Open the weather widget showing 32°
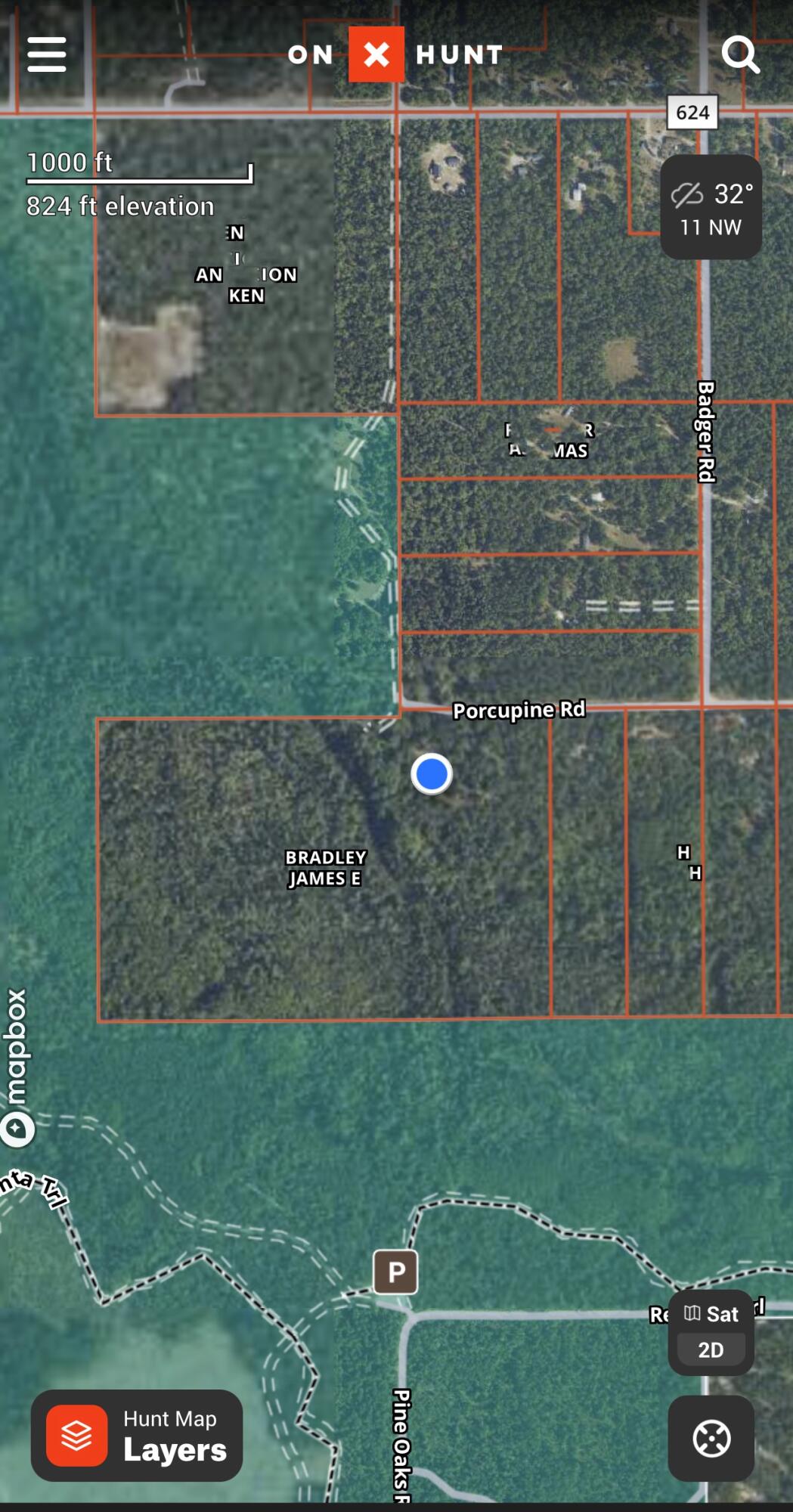Viewport: 793px width, 1512px height. tap(711, 207)
